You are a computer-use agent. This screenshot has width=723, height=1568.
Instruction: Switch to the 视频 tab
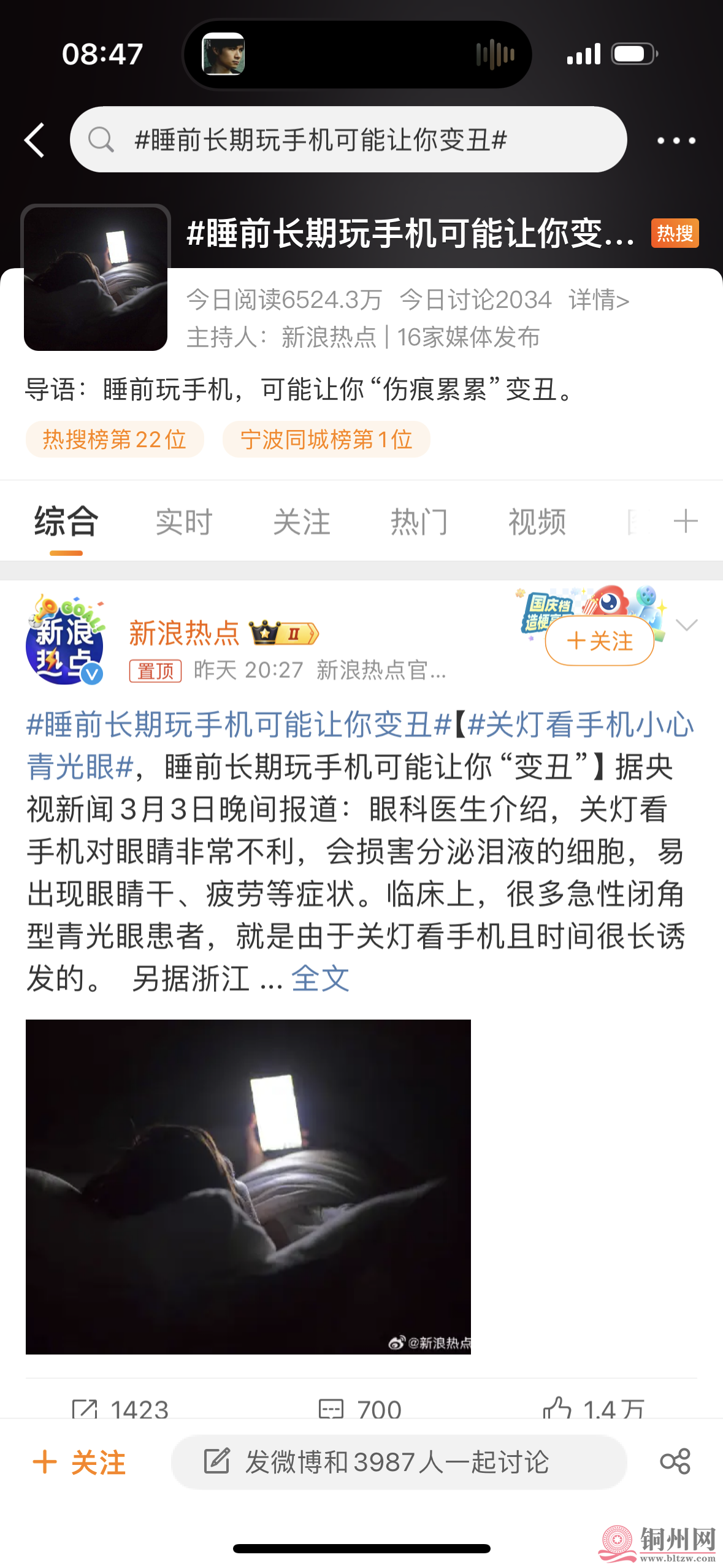(537, 522)
